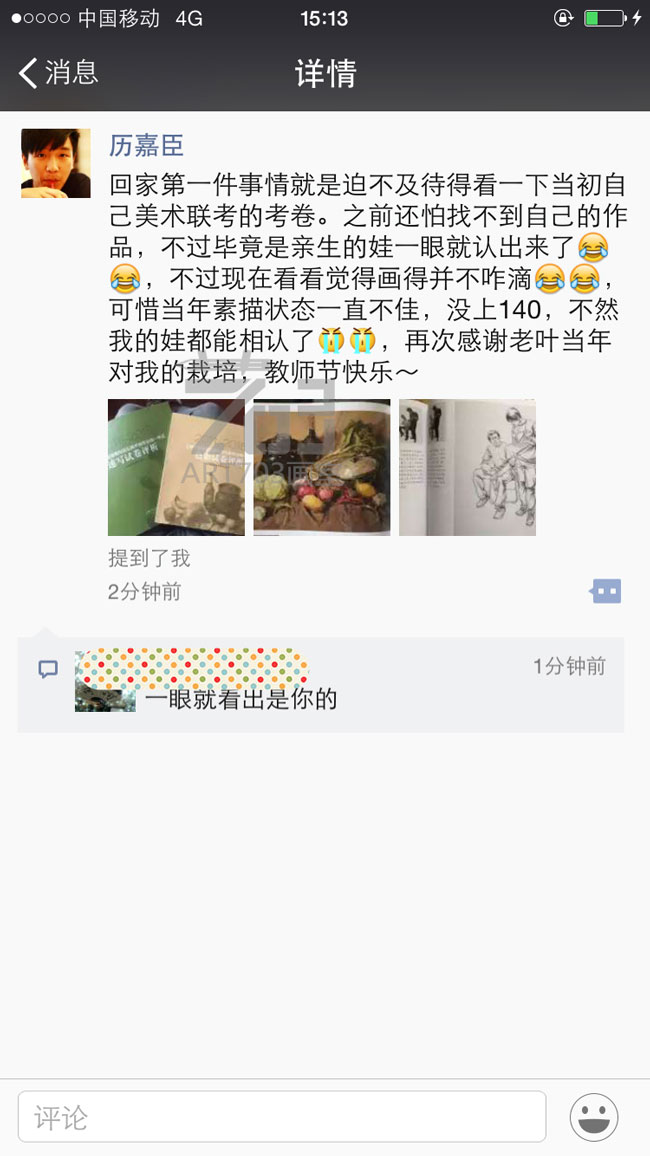Open the emoji picker
The image size is (650, 1156).
(594, 1116)
